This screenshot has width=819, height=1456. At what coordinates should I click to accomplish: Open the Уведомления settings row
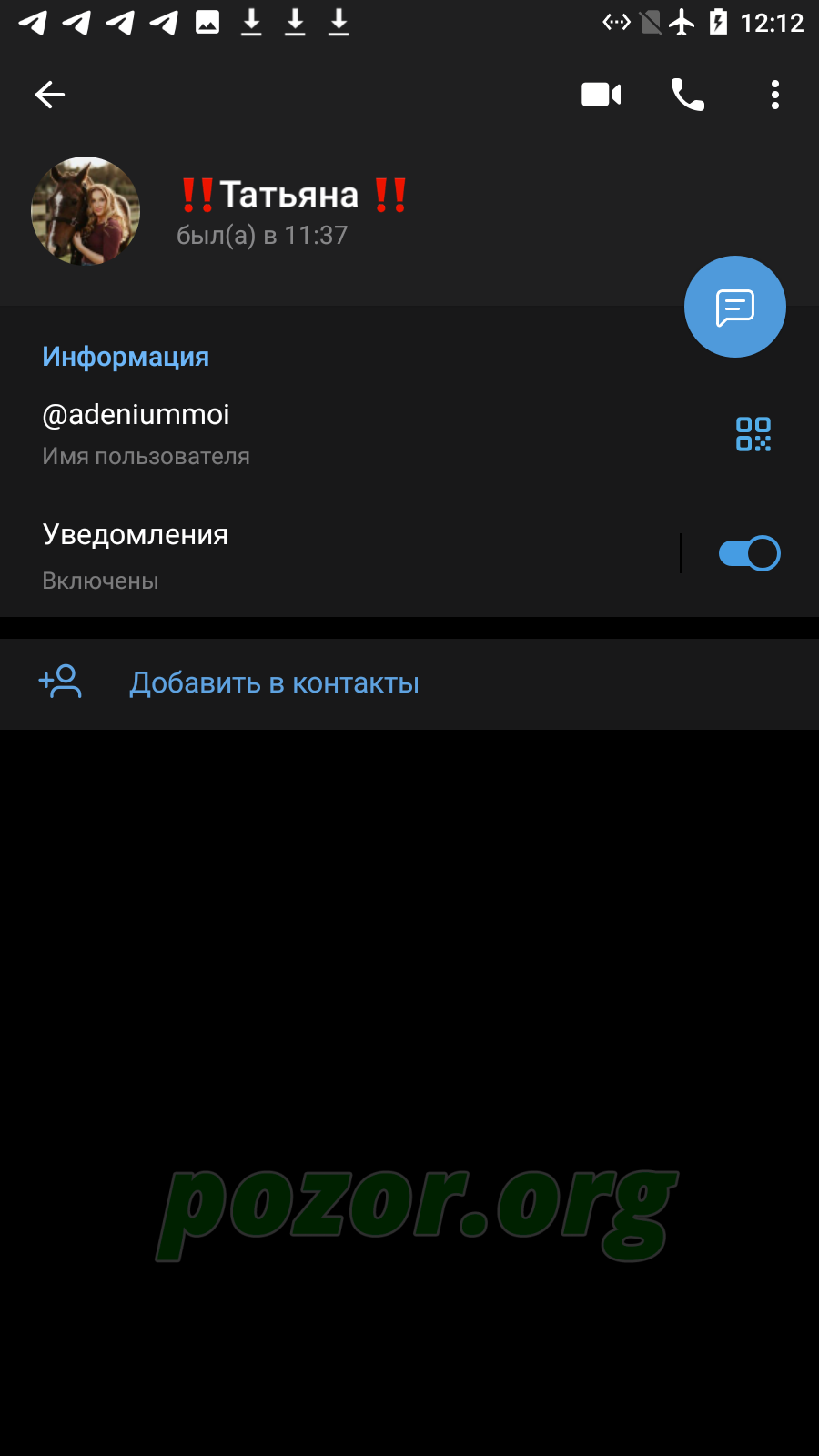(x=339, y=553)
